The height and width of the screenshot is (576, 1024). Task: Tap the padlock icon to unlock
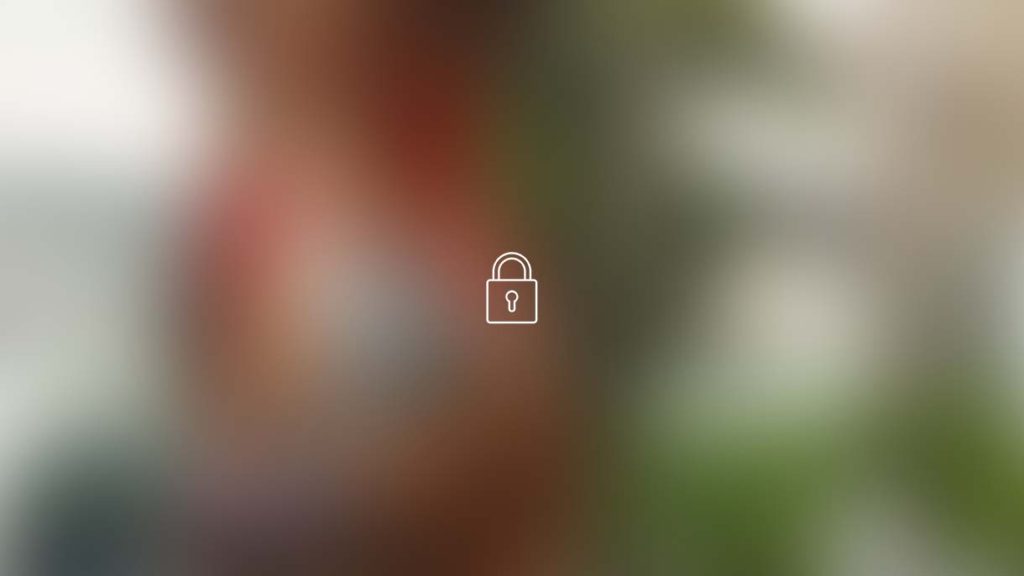click(511, 289)
